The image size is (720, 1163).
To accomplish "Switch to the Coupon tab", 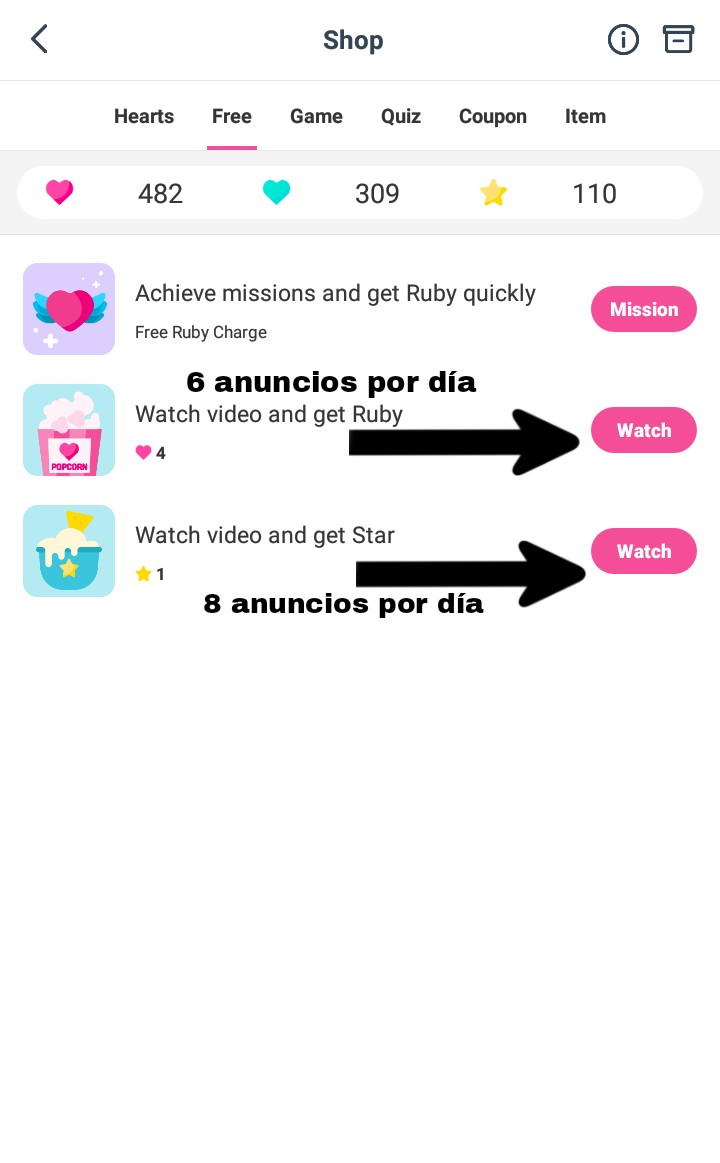I will pos(493,117).
